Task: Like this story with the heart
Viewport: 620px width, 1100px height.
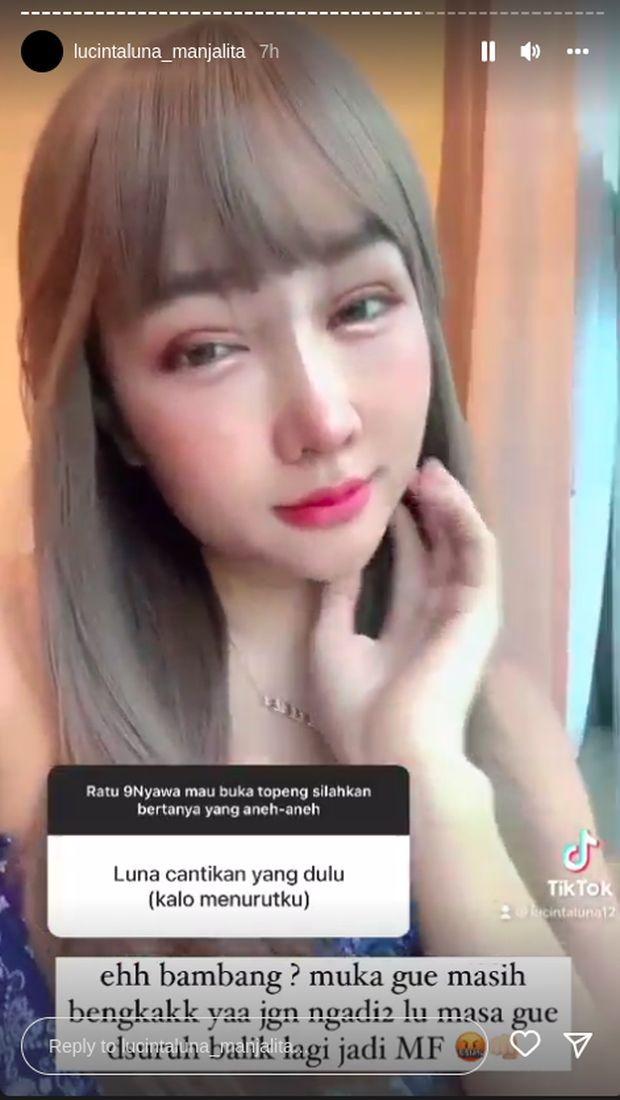Action: (x=525, y=1044)
